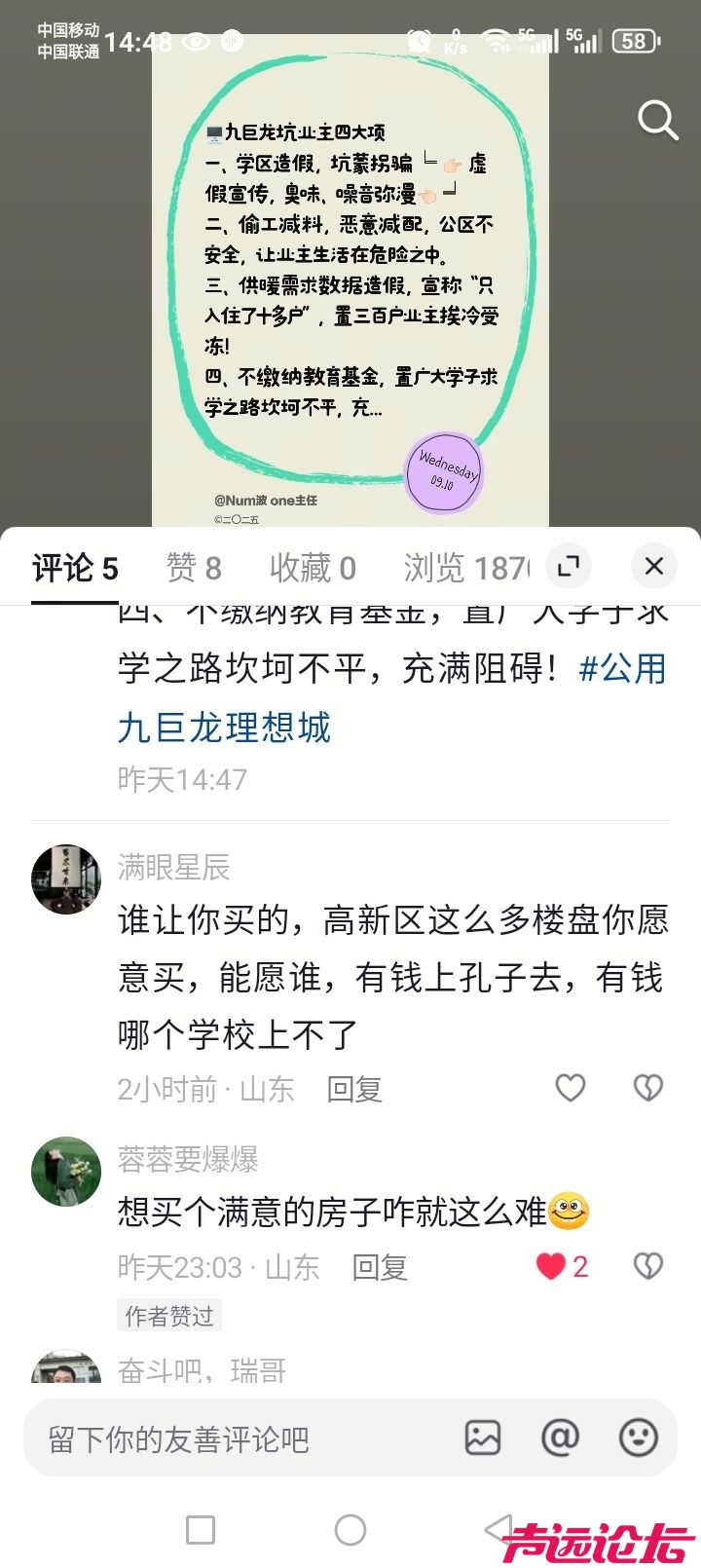The width and height of the screenshot is (701, 1568).
Task: Mention someone with the @ icon
Action: click(560, 1437)
